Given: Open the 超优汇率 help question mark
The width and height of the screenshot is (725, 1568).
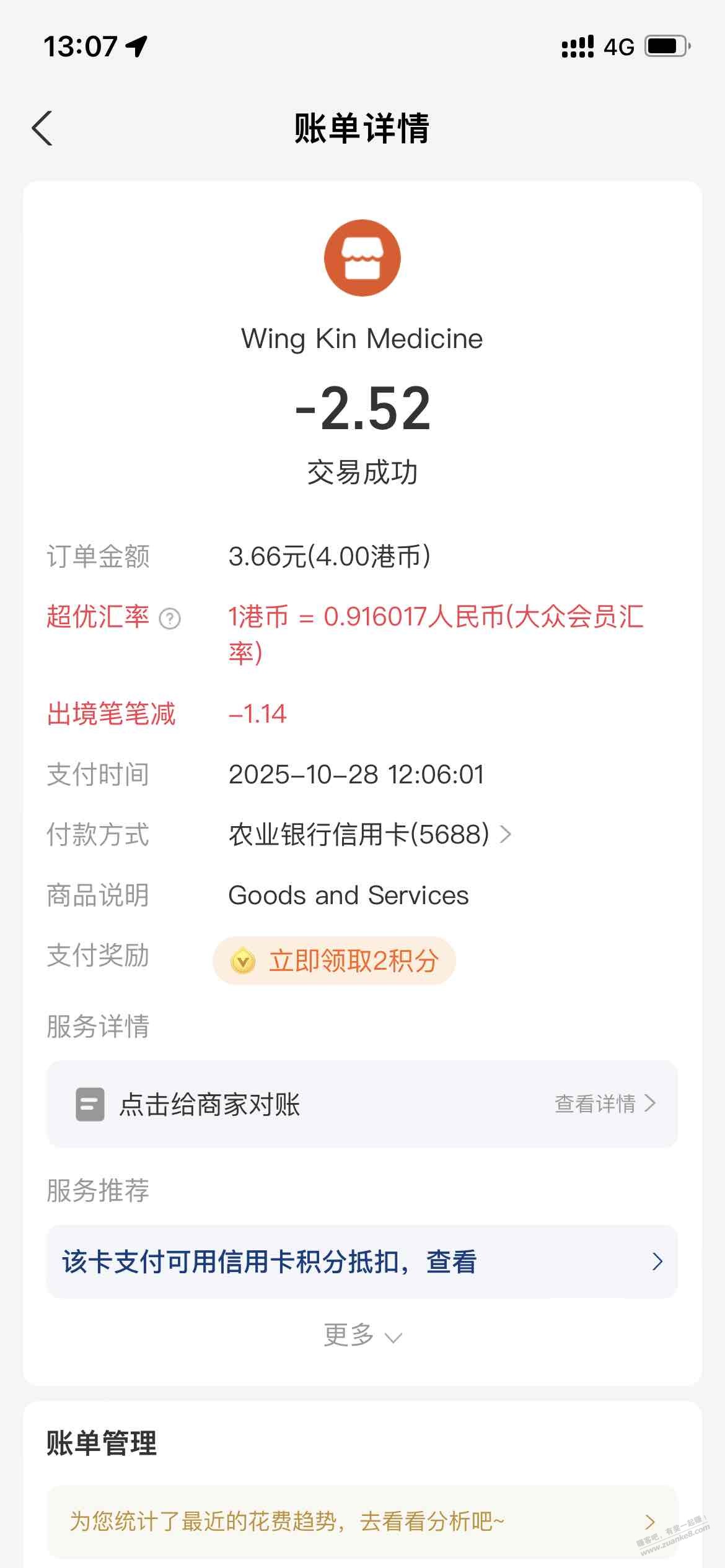Looking at the screenshot, I should click(170, 619).
